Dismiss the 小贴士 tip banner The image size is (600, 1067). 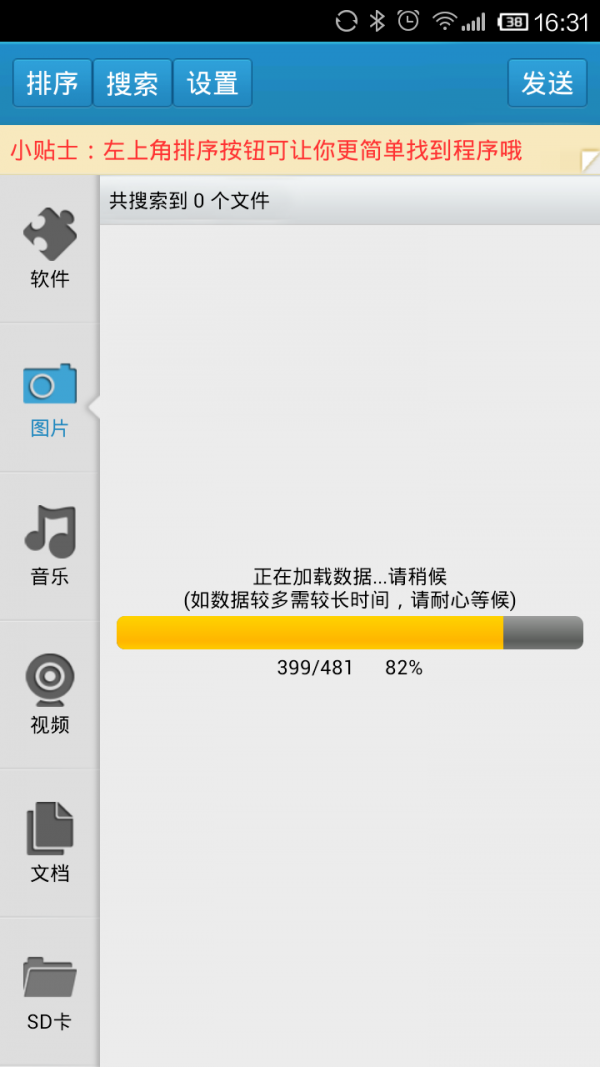point(589,160)
